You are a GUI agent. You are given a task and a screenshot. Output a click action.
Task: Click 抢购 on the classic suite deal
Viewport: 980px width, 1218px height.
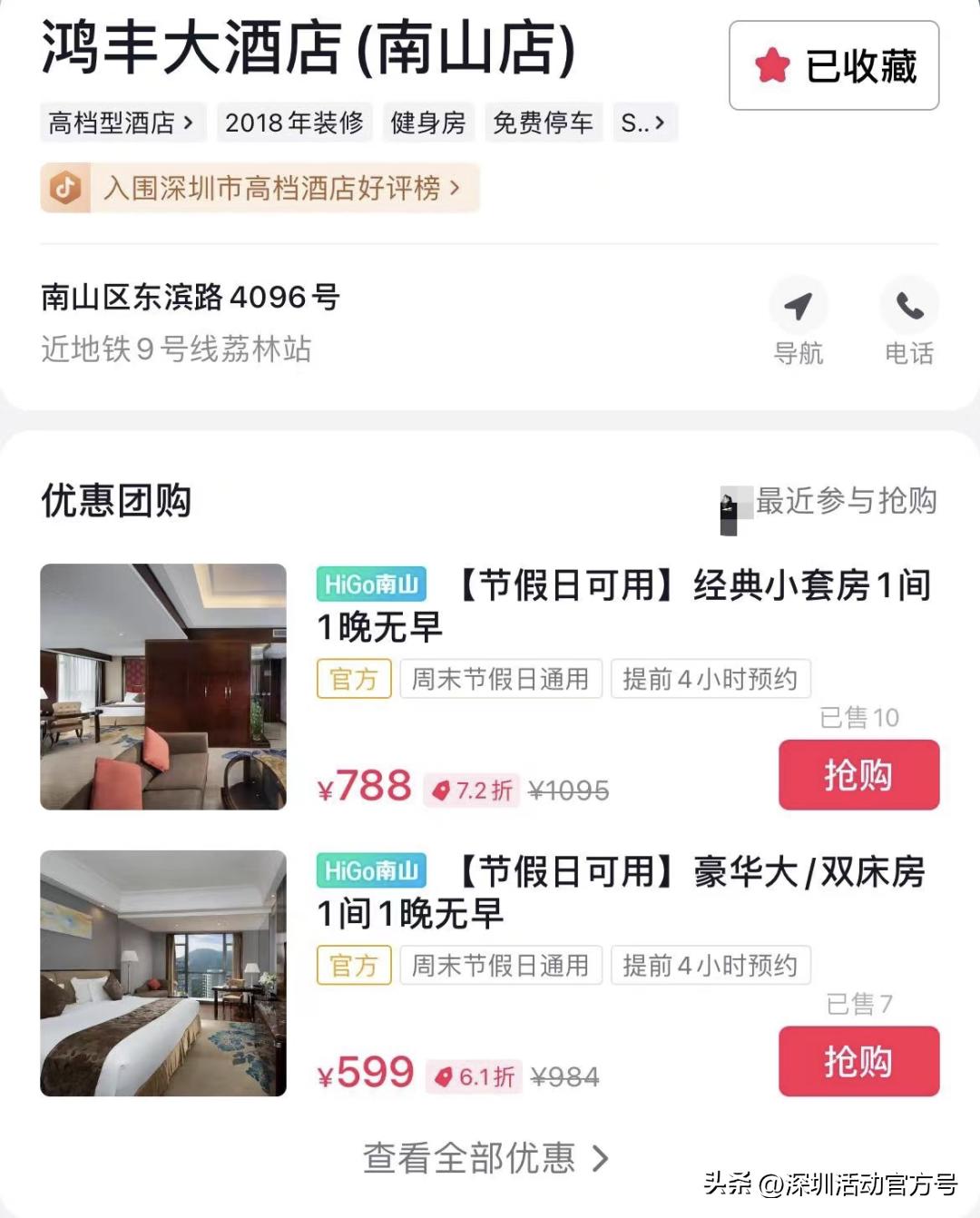click(858, 774)
